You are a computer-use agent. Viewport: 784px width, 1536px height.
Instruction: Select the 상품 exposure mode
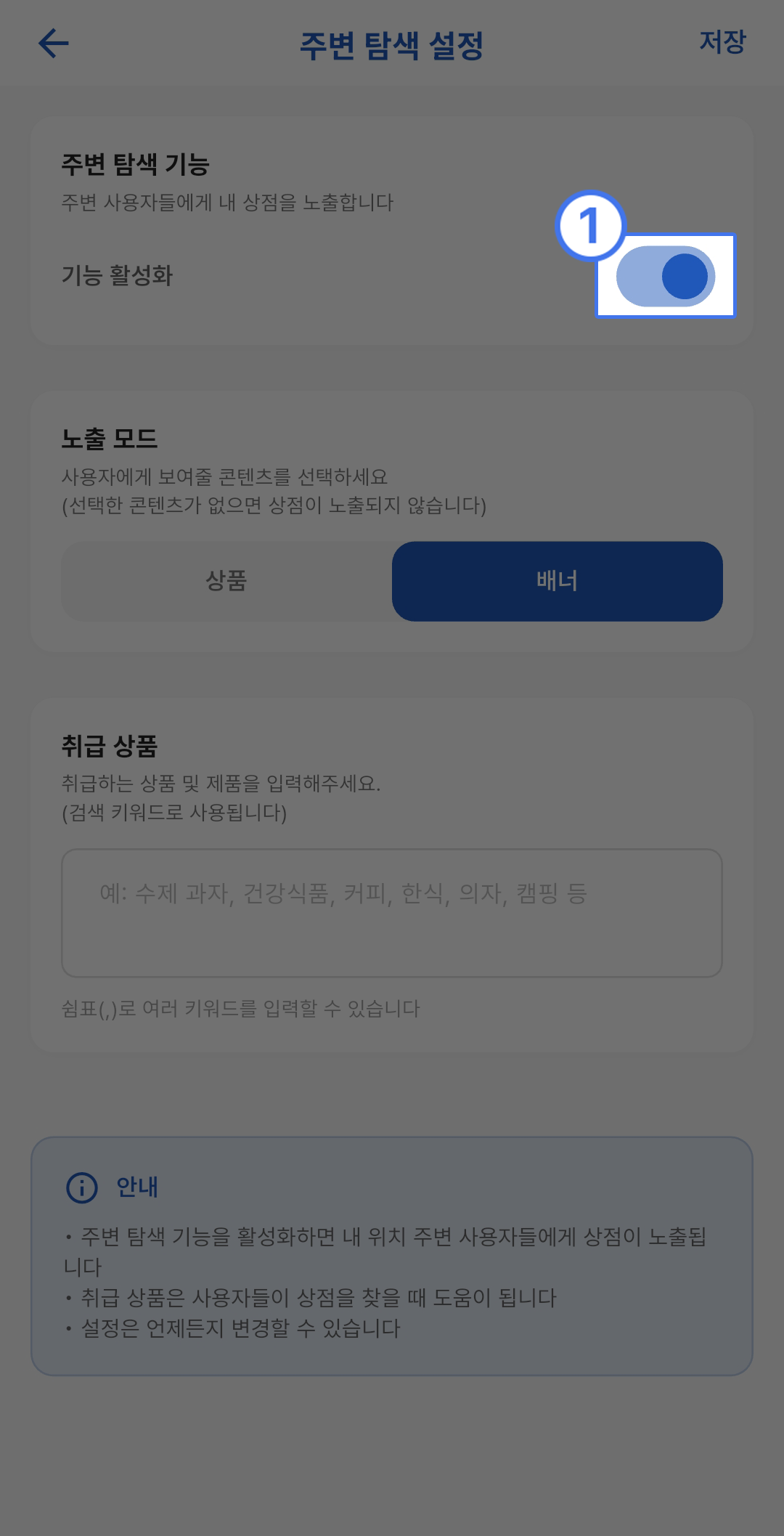[226, 581]
